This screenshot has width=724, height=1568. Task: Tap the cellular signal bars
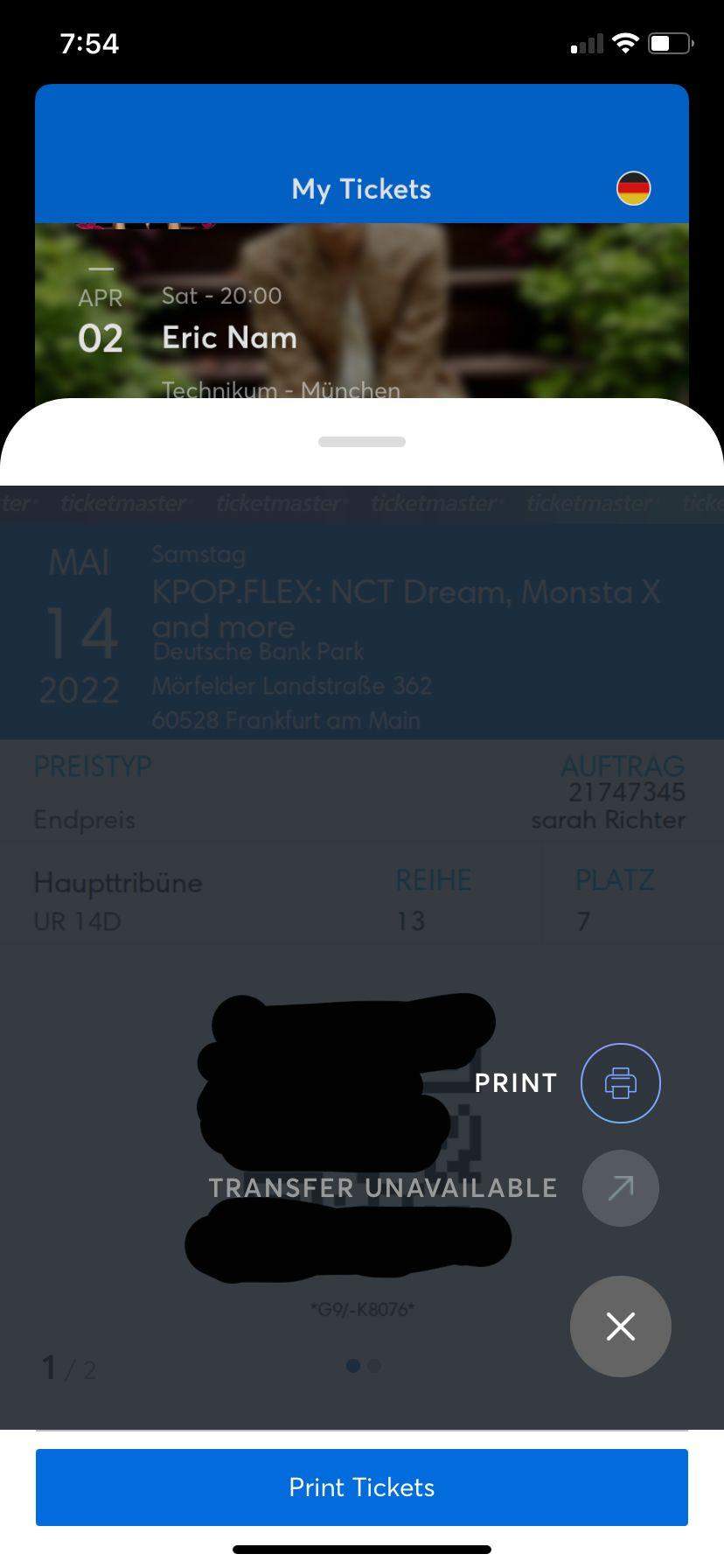coord(586,41)
